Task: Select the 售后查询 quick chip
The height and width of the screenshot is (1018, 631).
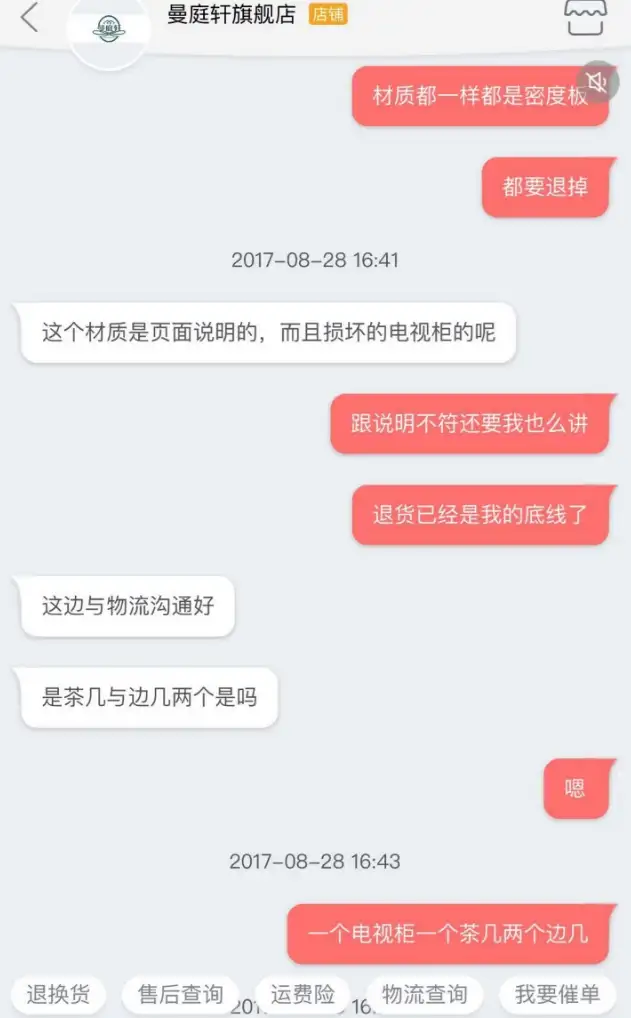Action: pyautogui.click(x=180, y=994)
